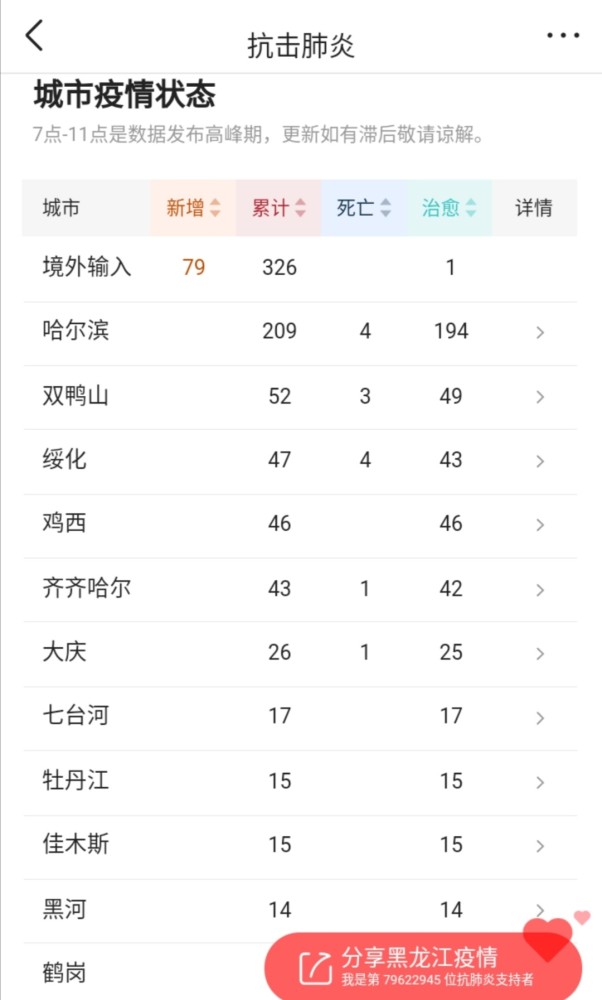Go back using the top-left arrow
The image size is (602, 1000).
(34, 35)
